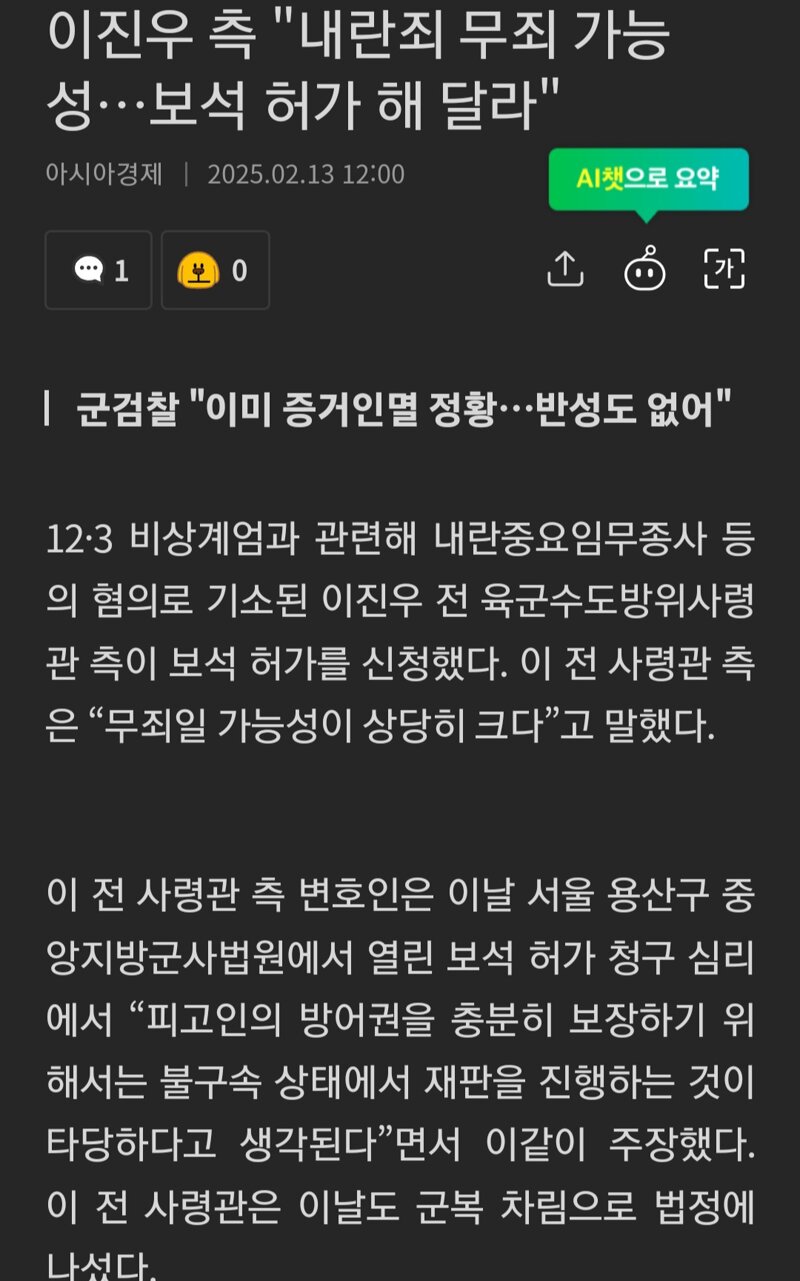This screenshot has height=1281, width=800.
Task: Tap the reaction emoji button showing 0
Action: click(x=215, y=270)
